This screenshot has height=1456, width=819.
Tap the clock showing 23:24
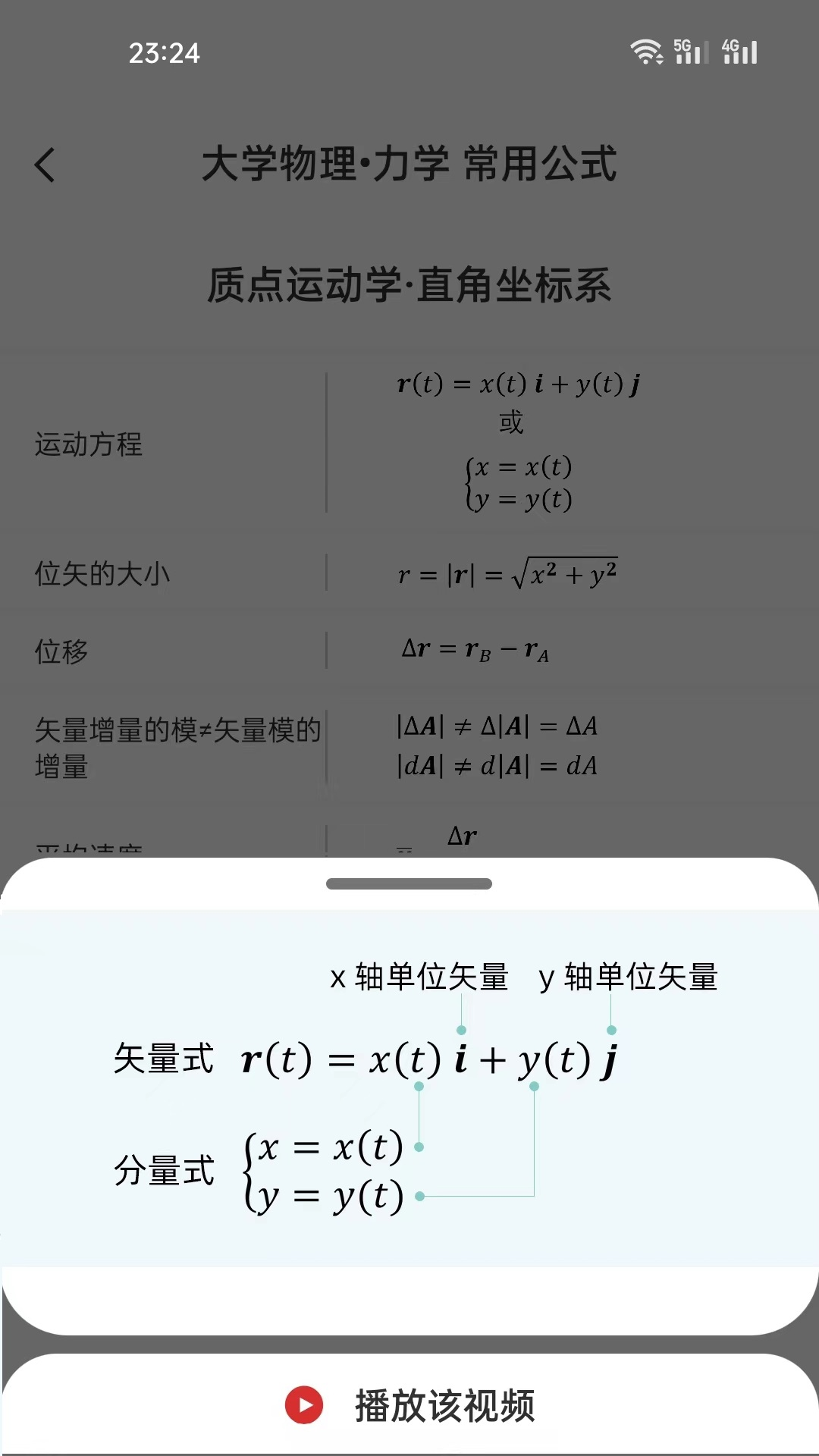(x=164, y=54)
